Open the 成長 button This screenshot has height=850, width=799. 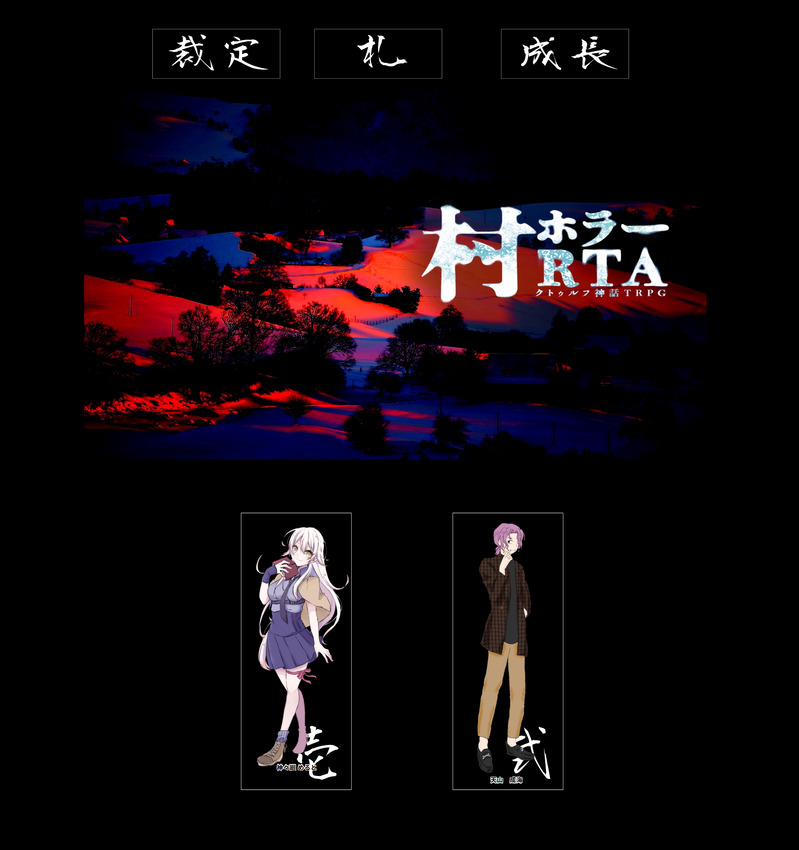(565, 54)
